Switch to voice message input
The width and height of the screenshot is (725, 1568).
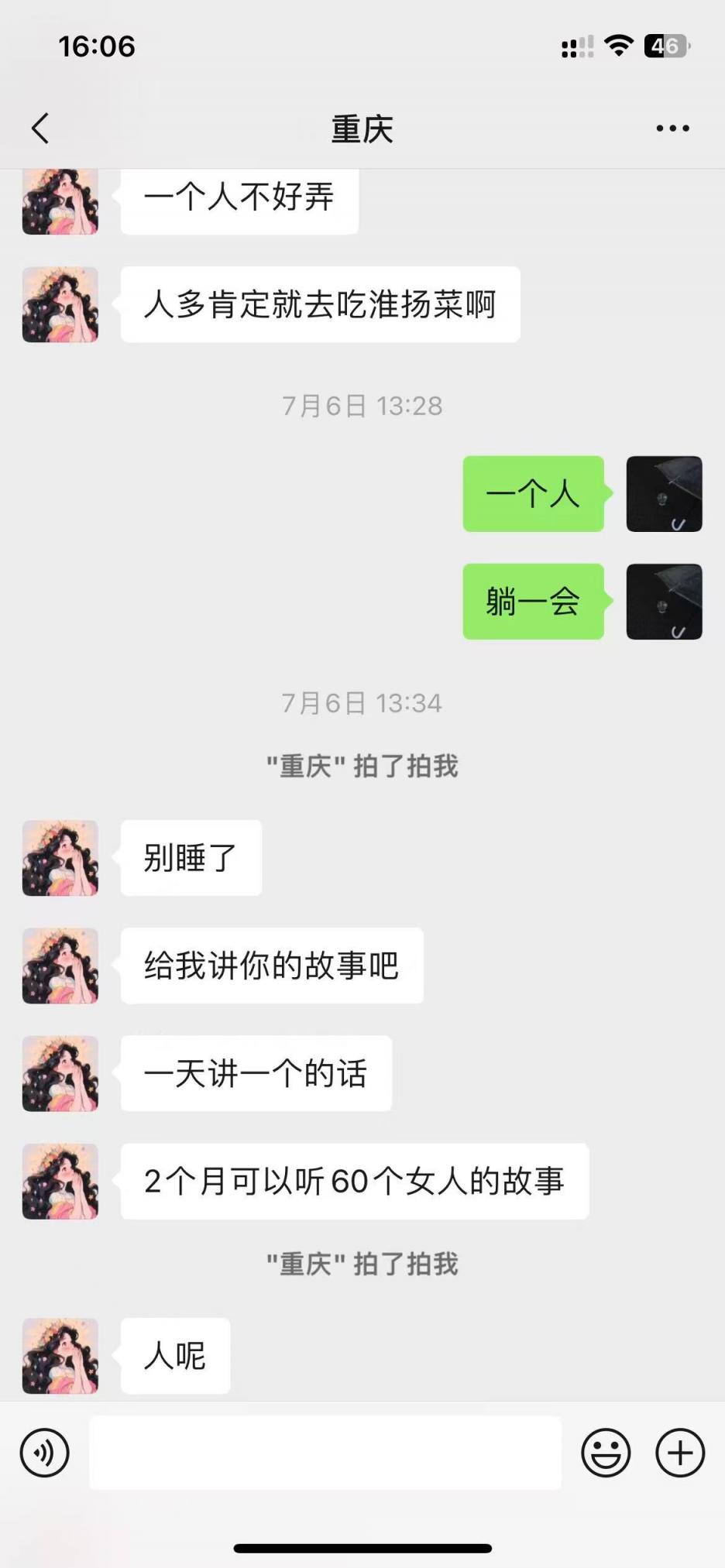(x=45, y=1453)
